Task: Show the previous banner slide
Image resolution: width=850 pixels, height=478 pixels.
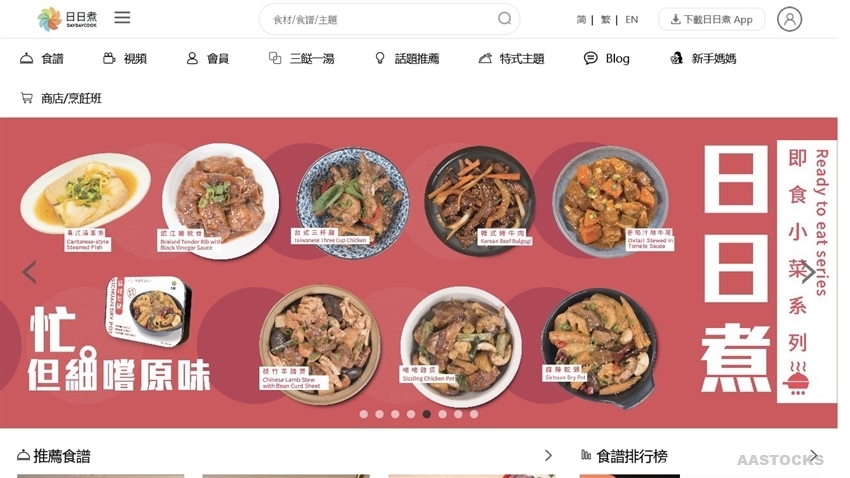Action: click(29, 272)
